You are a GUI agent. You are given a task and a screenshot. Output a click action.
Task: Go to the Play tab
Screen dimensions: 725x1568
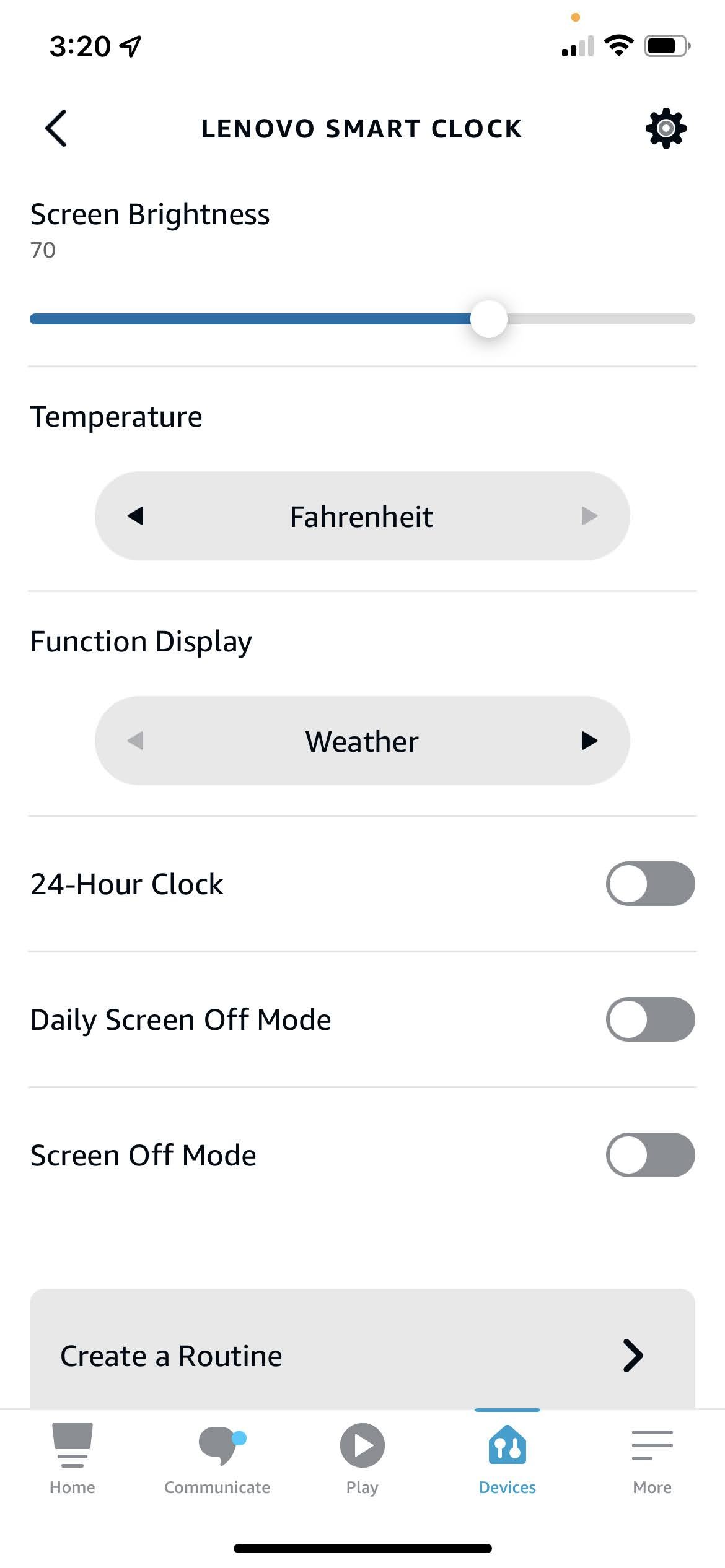[x=362, y=1459]
